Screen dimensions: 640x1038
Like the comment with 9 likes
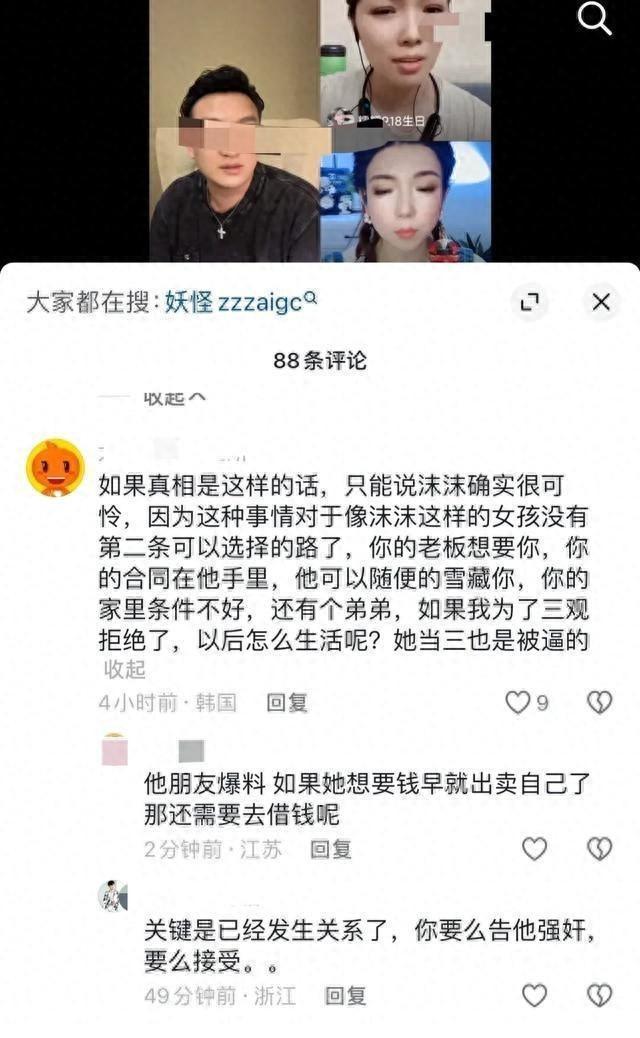[518, 703]
